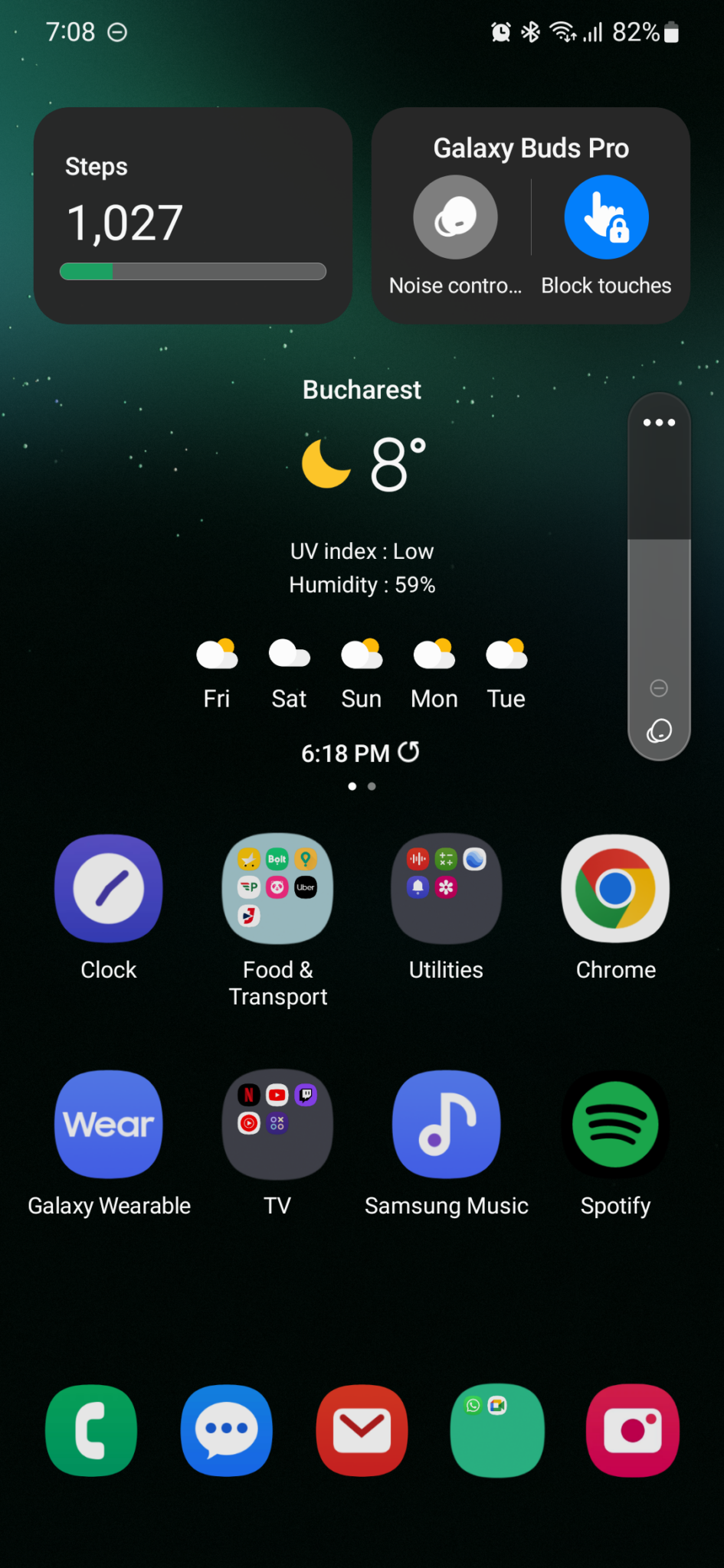
Task: Open Samsung Music
Action: coord(446,1124)
